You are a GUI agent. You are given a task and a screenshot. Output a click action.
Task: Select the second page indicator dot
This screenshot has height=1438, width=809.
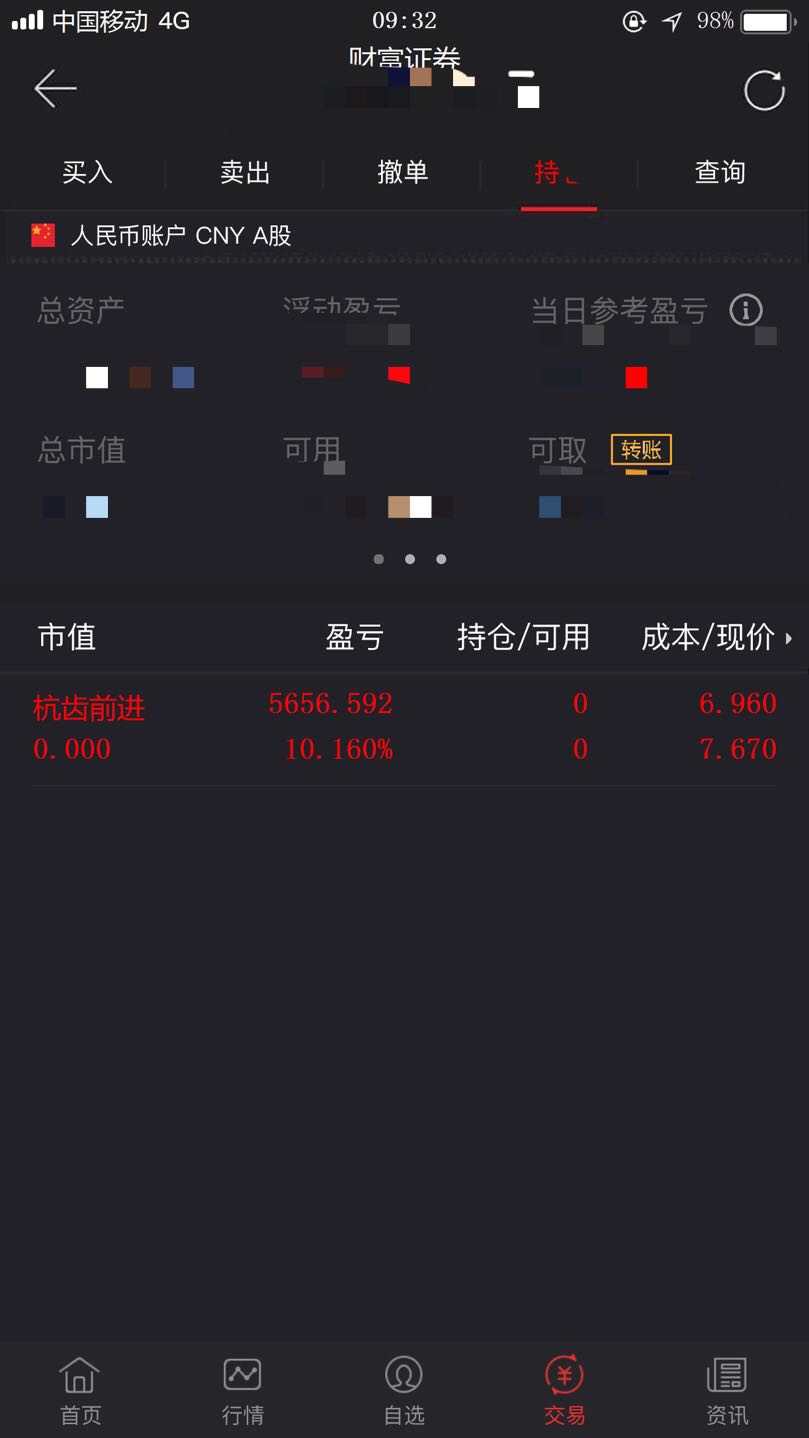click(x=409, y=559)
